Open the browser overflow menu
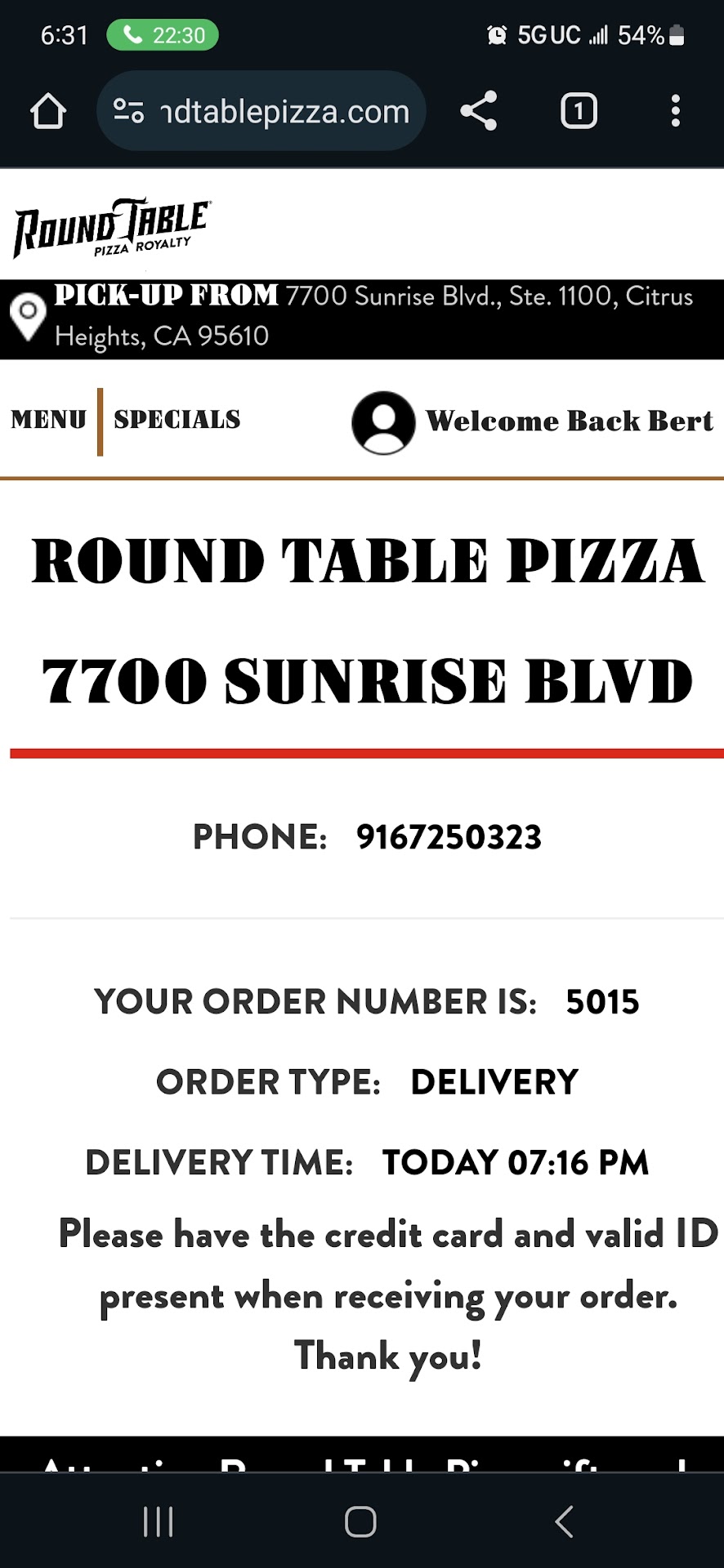Viewport: 724px width, 1568px height. tap(675, 111)
